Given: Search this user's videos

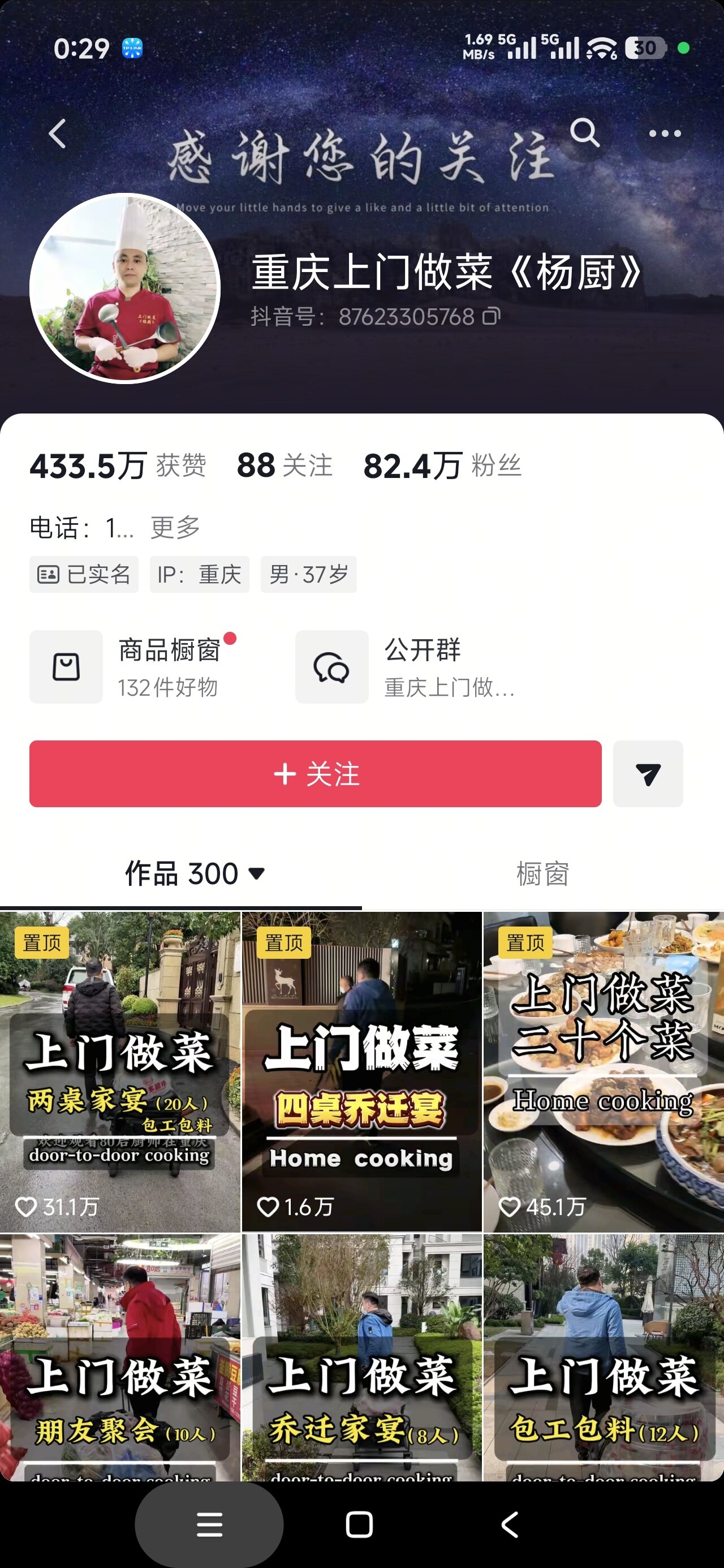Looking at the screenshot, I should [584, 133].
